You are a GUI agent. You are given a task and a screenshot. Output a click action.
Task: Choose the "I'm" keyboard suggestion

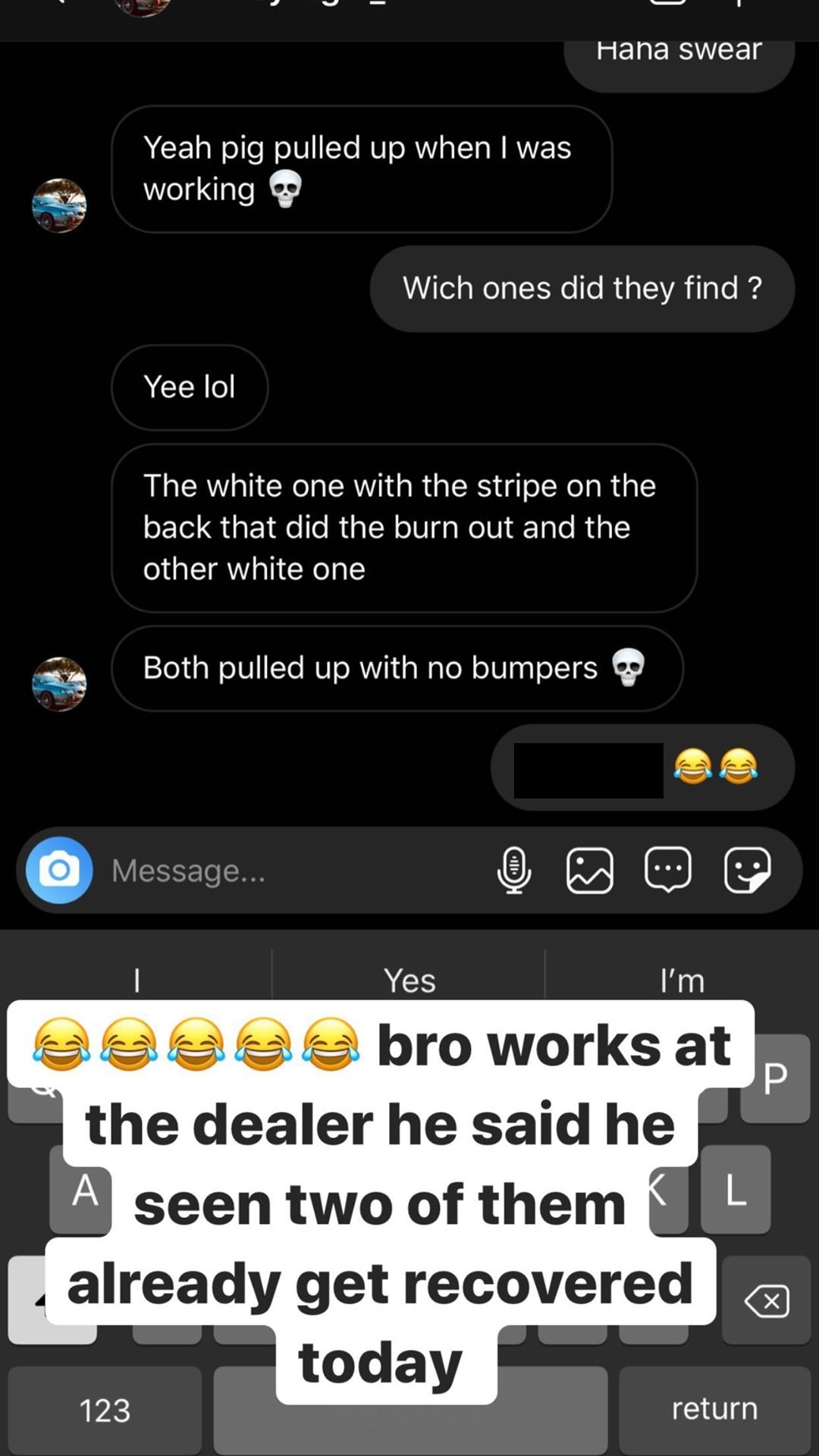[682, 980]
